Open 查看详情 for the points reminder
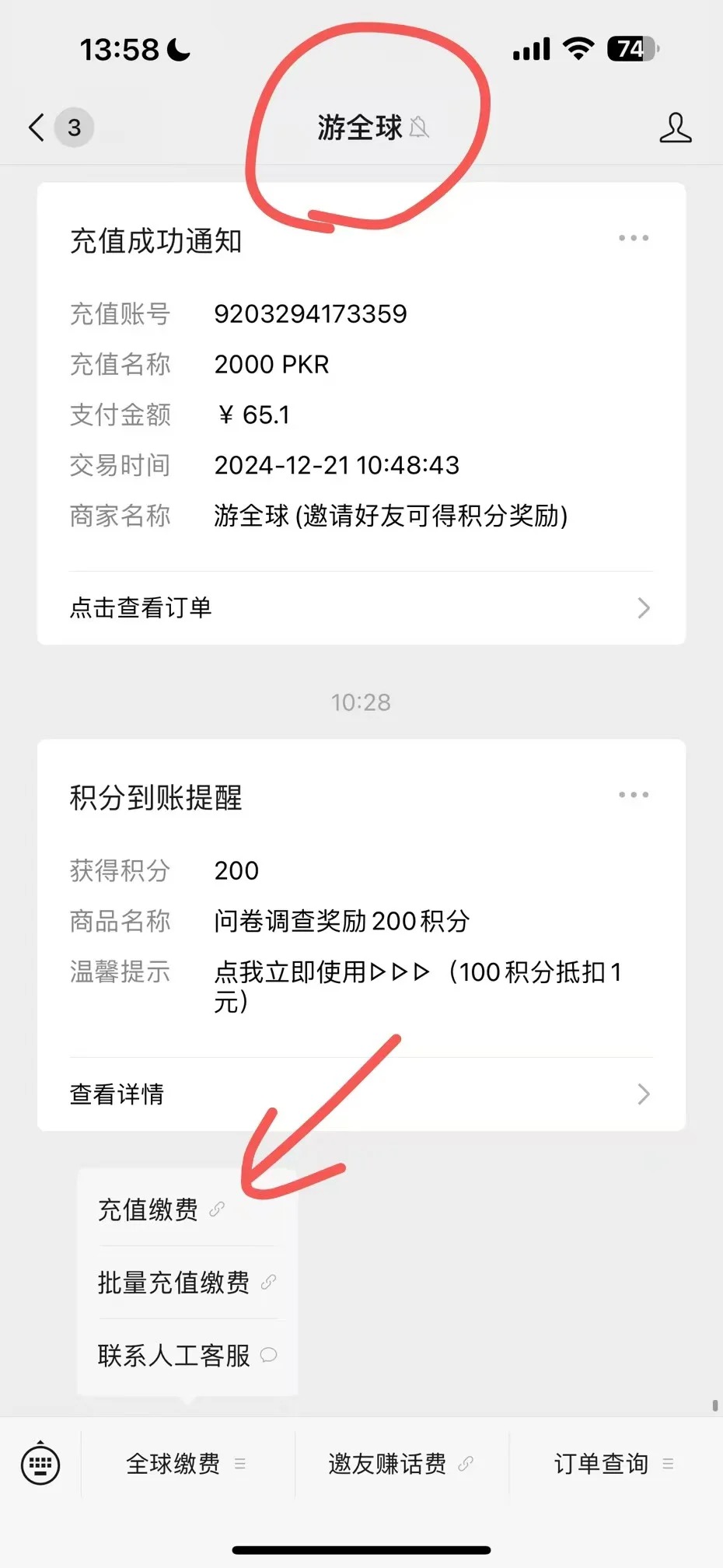 point(361,1094)
